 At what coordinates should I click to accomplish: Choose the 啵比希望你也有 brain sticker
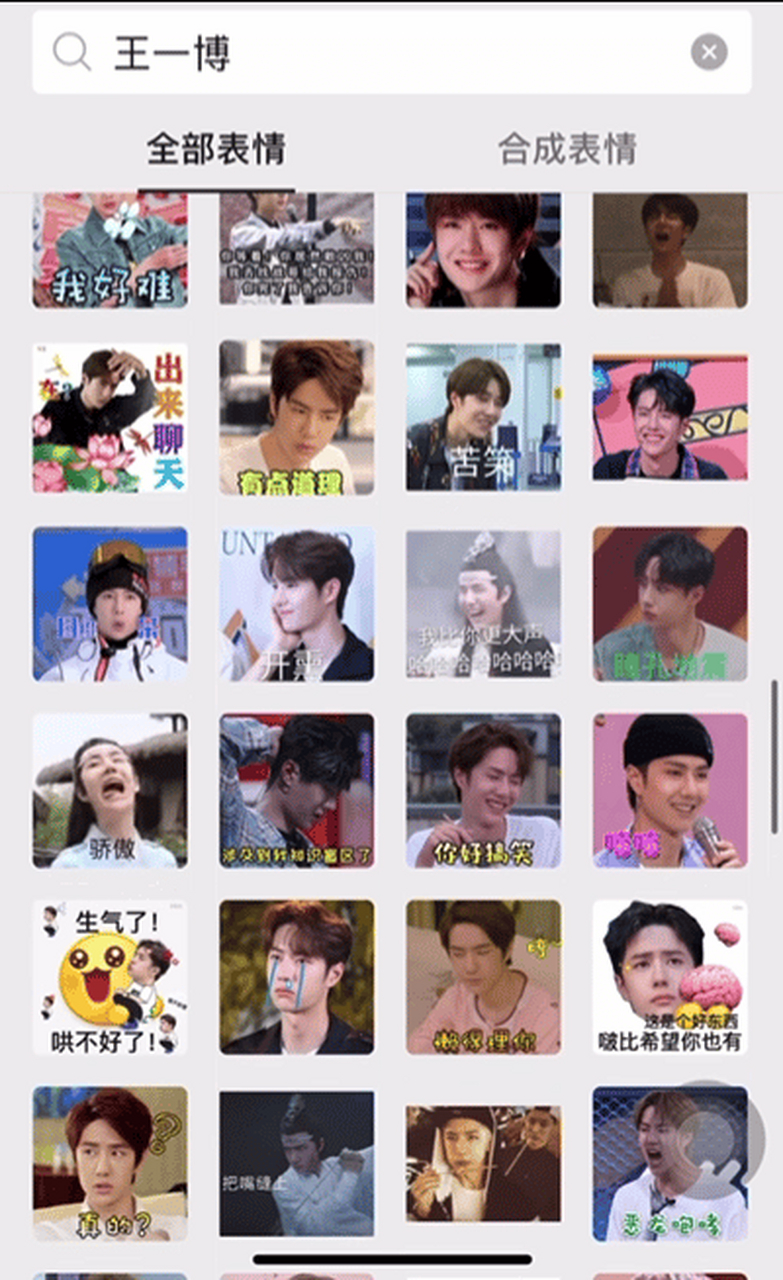pos(669,977)
